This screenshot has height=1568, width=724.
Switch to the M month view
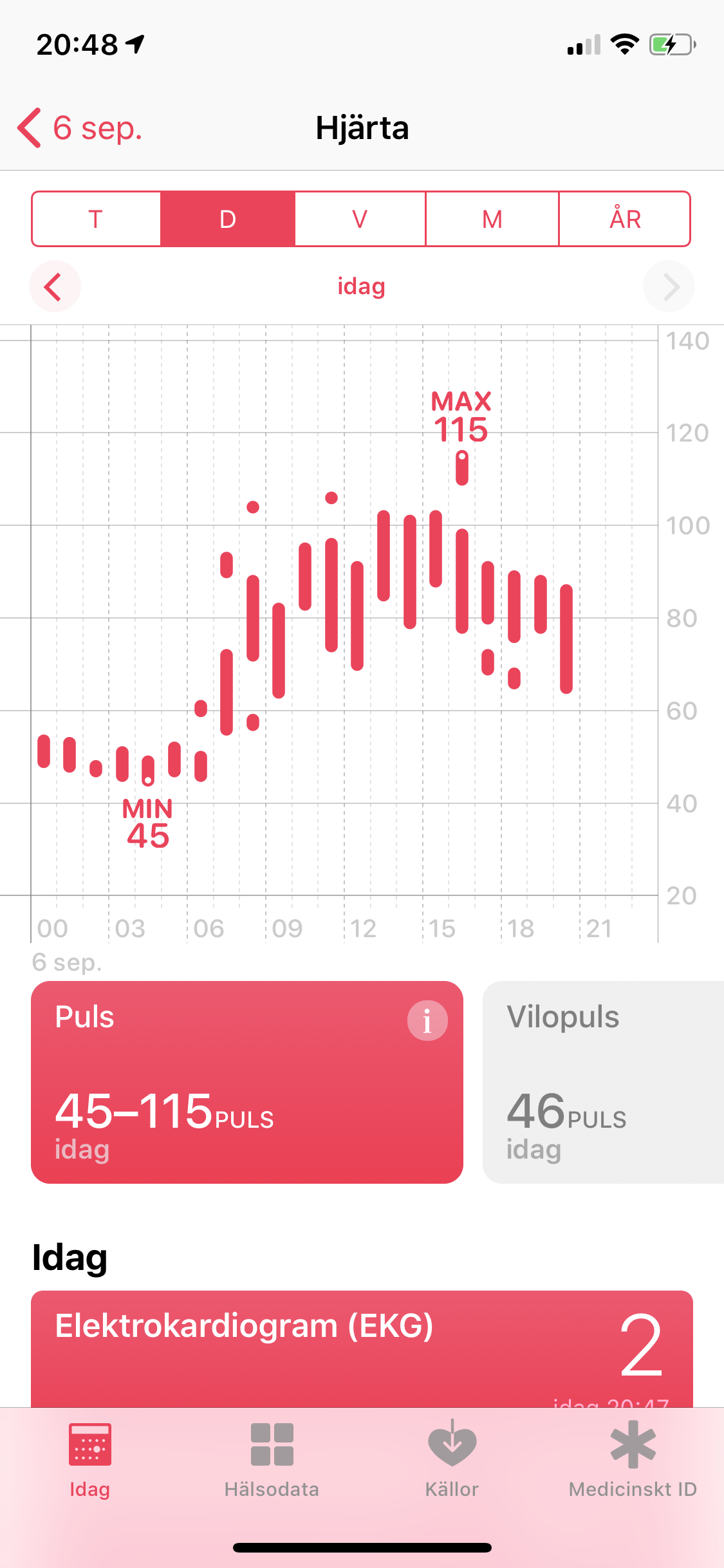point(492,219)
